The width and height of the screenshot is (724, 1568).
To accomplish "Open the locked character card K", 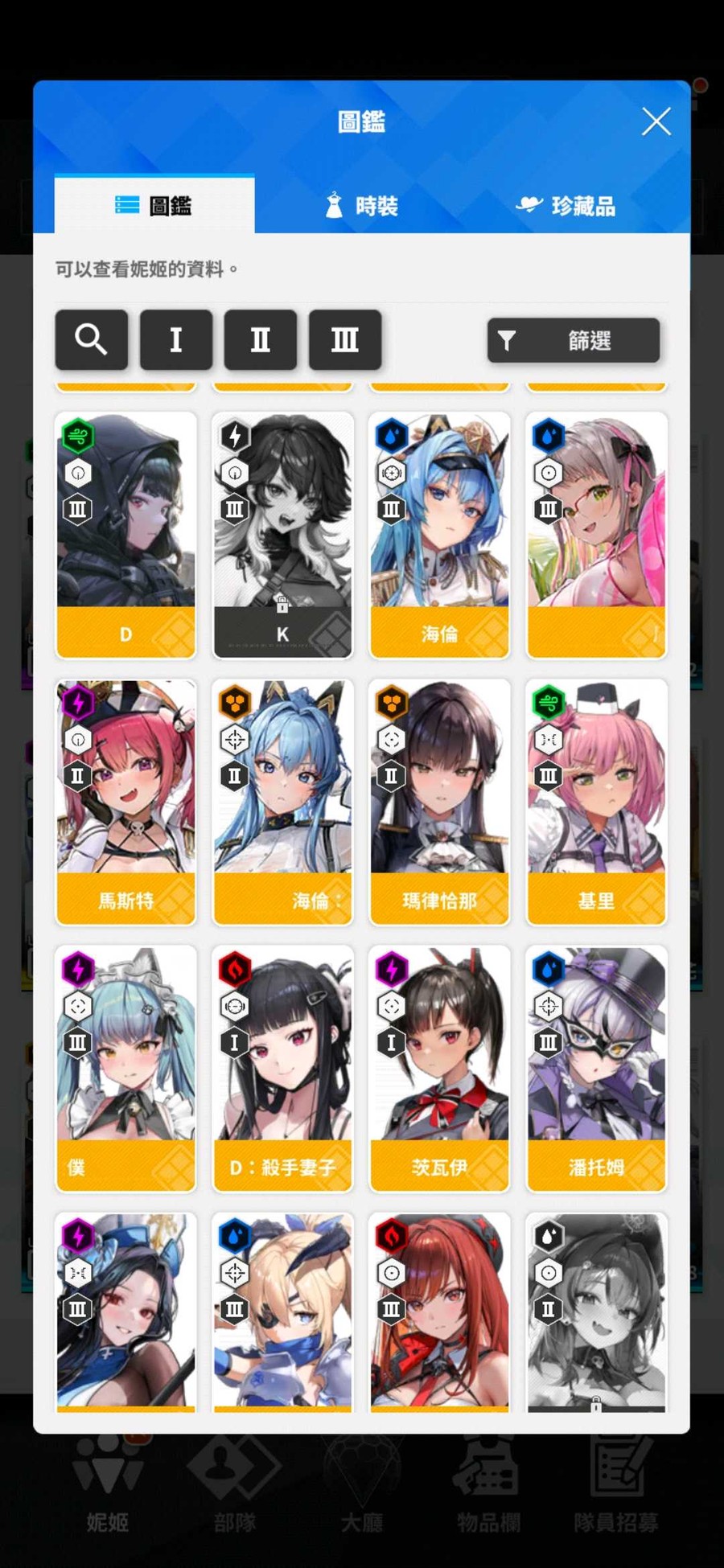I will click(x=282, y=536).
